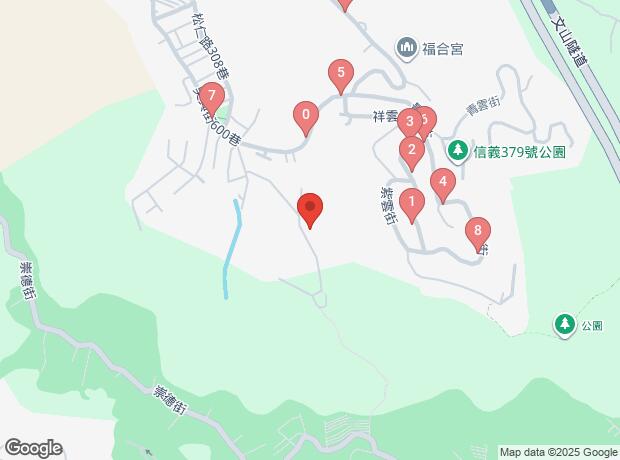This screenshot has height=460, width=620.
Task: Tap the central dark red location pin
Action: [310, 209]
